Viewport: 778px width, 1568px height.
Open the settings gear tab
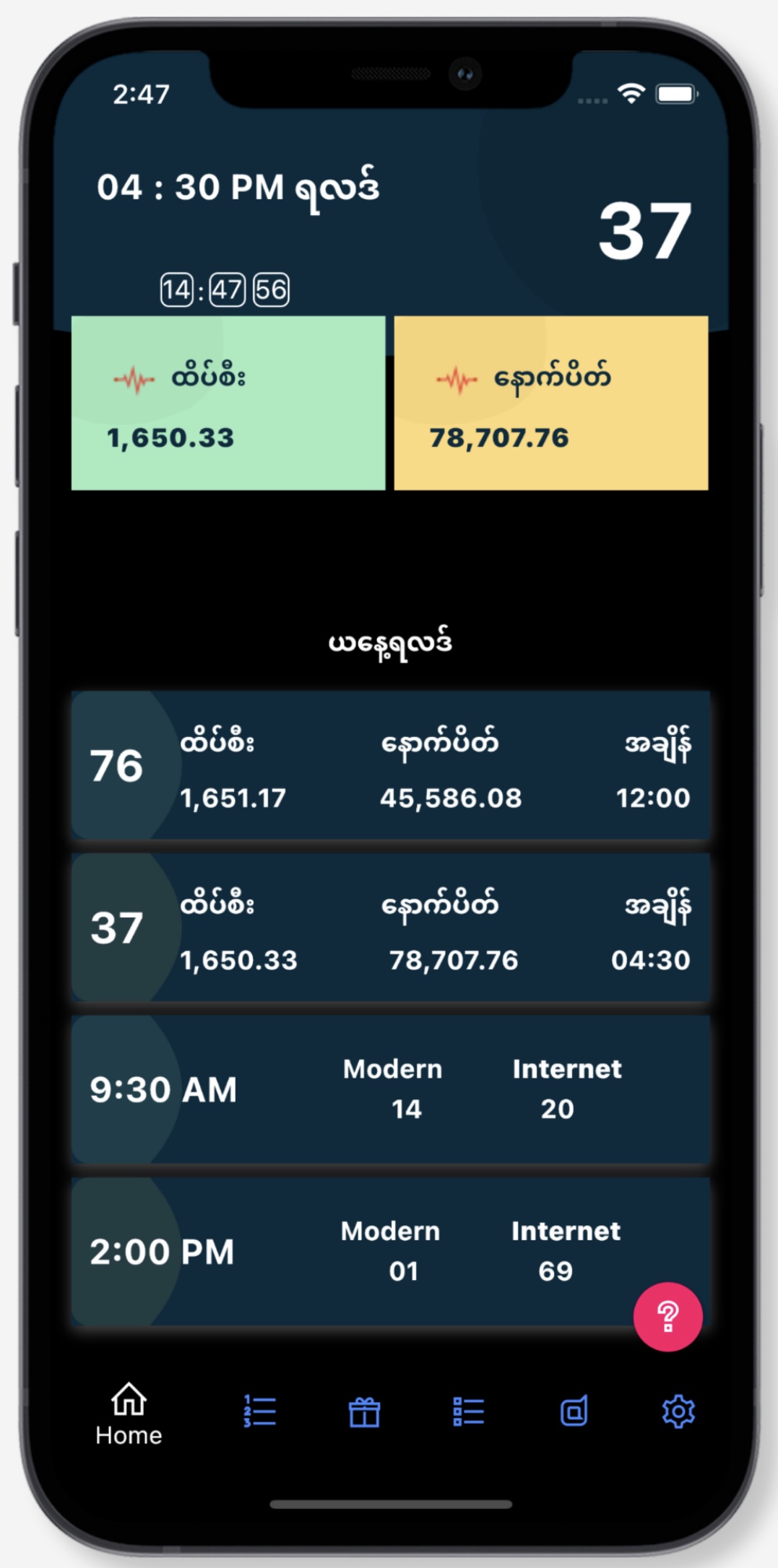[x=678, y=1411]
